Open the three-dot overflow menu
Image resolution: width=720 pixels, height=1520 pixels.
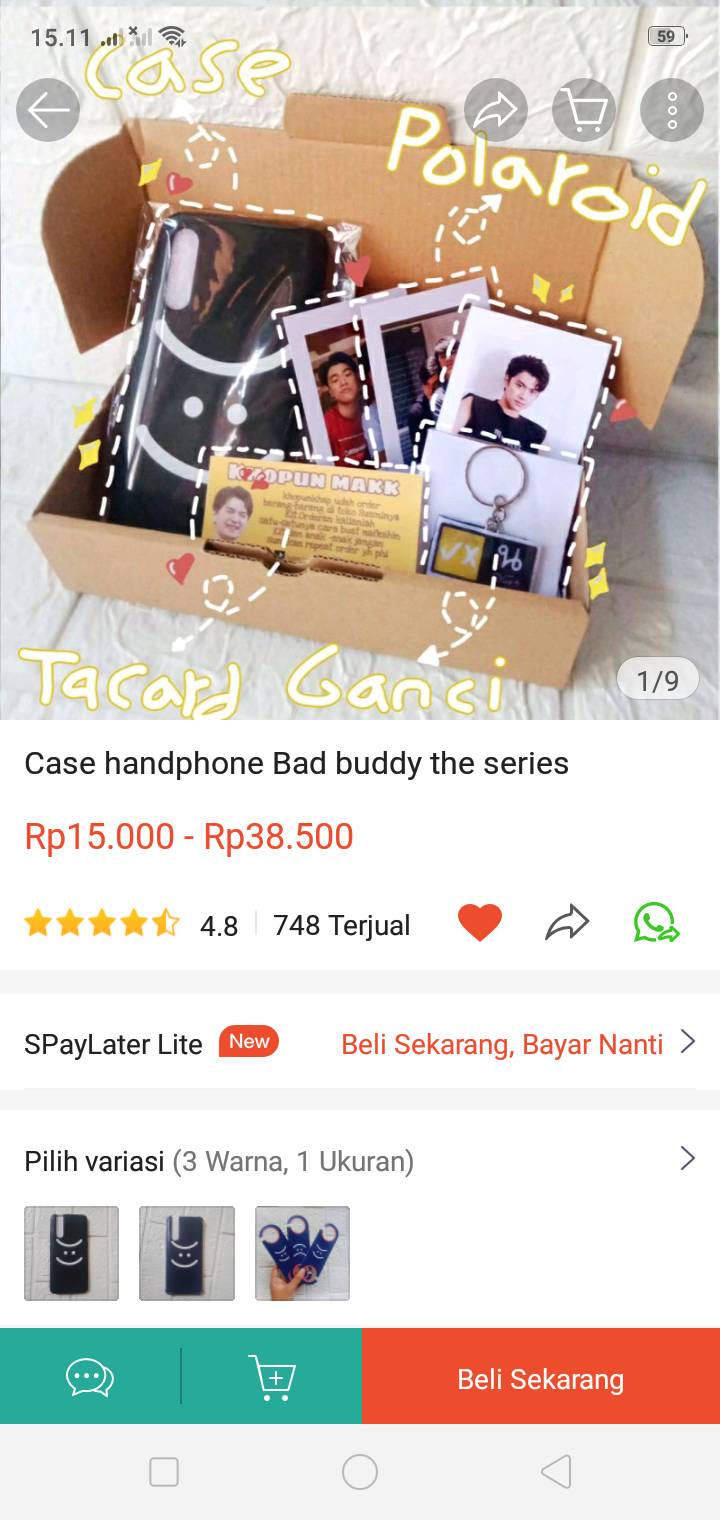click(672, 110)
